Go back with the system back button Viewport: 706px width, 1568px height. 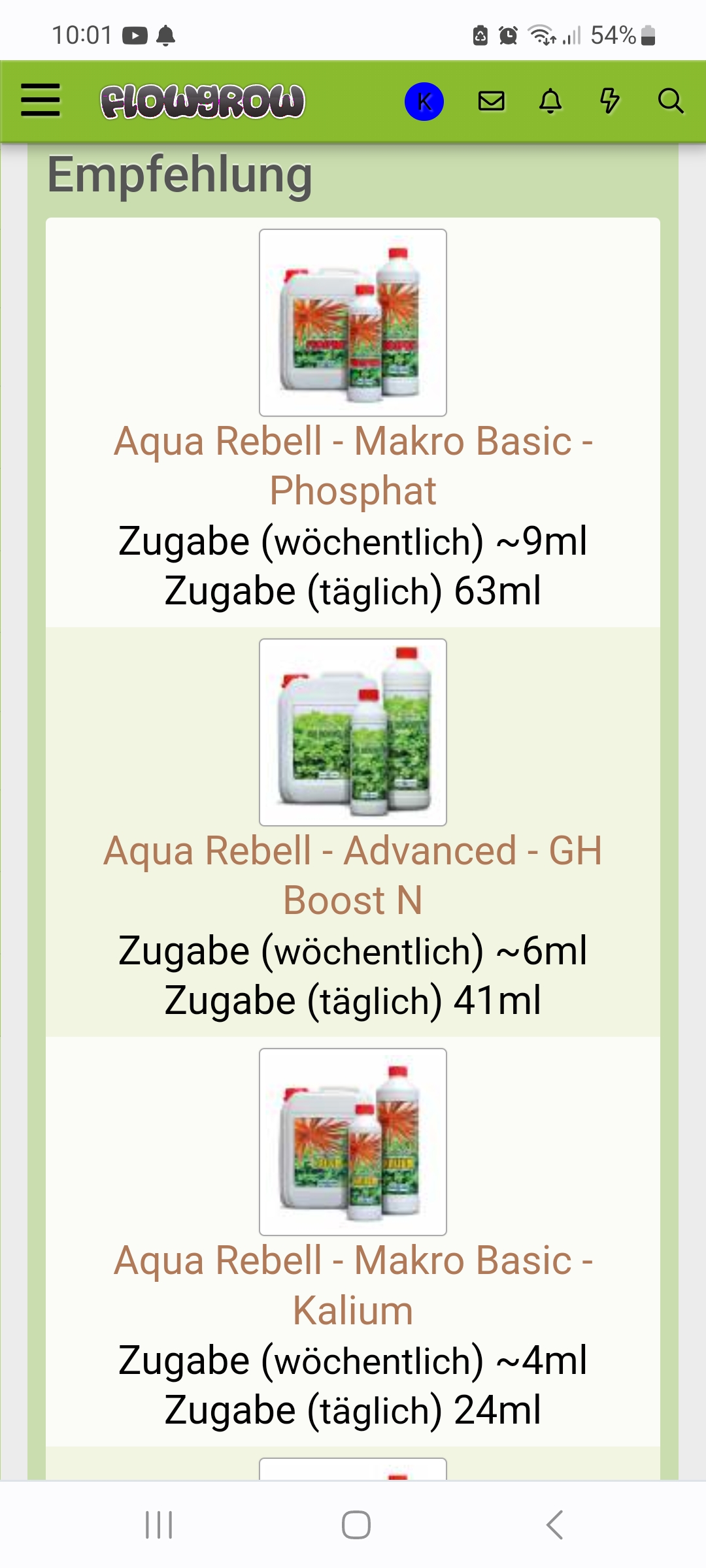pos(554,1525)
